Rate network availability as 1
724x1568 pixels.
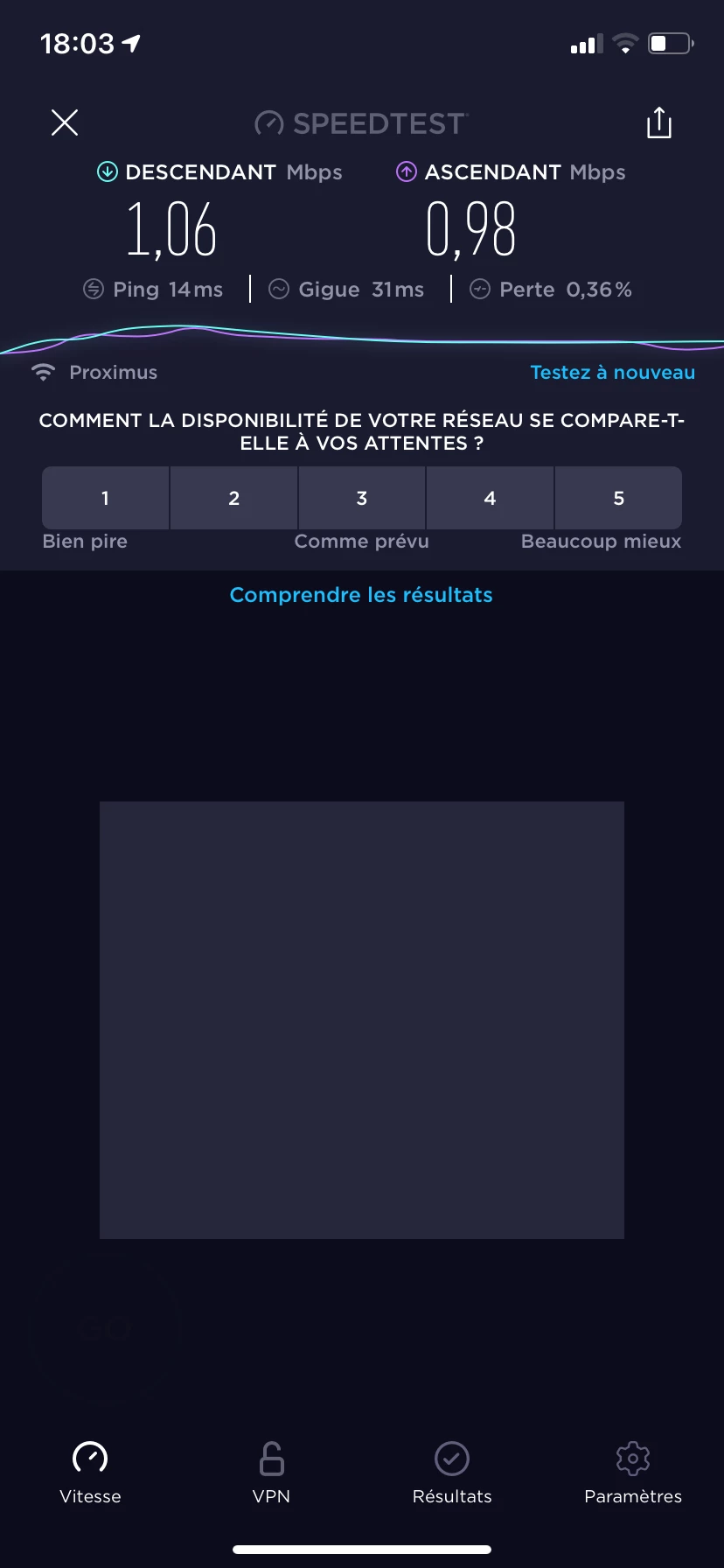(105, 498)
